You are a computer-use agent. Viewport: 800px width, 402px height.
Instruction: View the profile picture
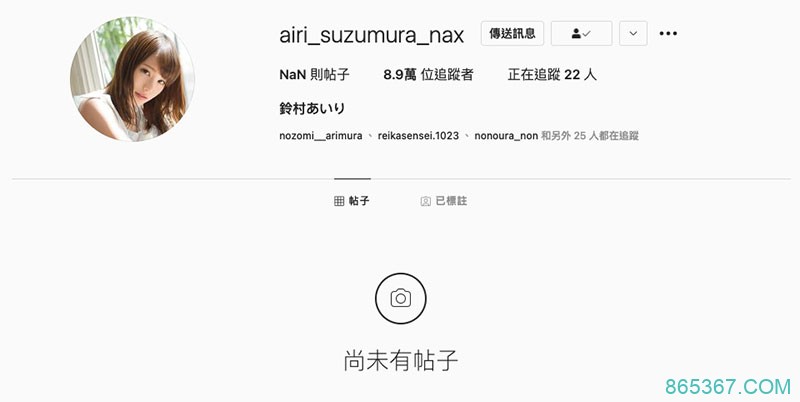click(132, 79)
